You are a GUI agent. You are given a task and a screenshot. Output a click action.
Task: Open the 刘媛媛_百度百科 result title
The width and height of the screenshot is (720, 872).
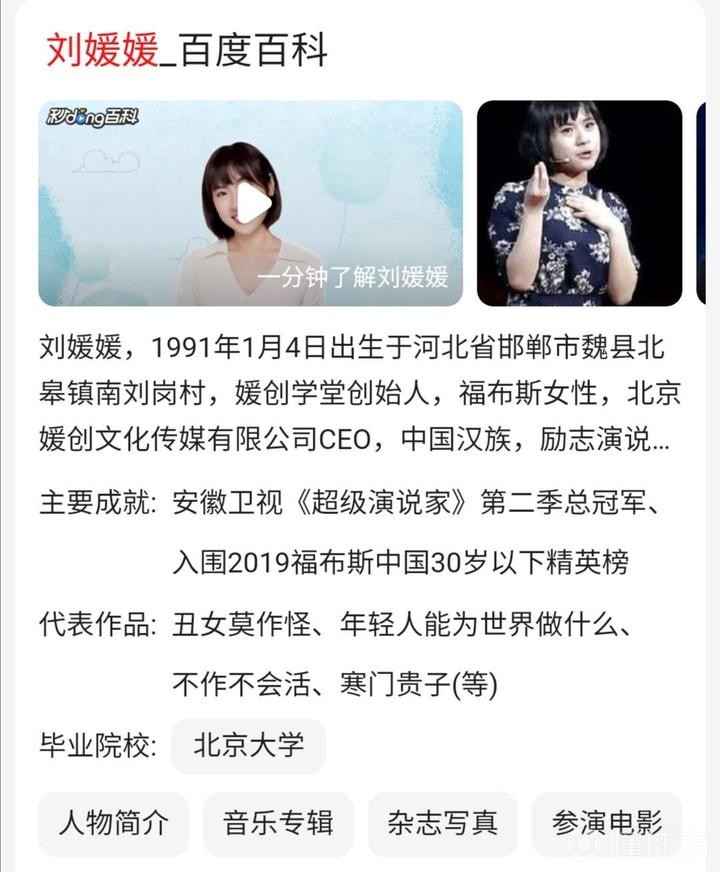click(x=187, y=50)
